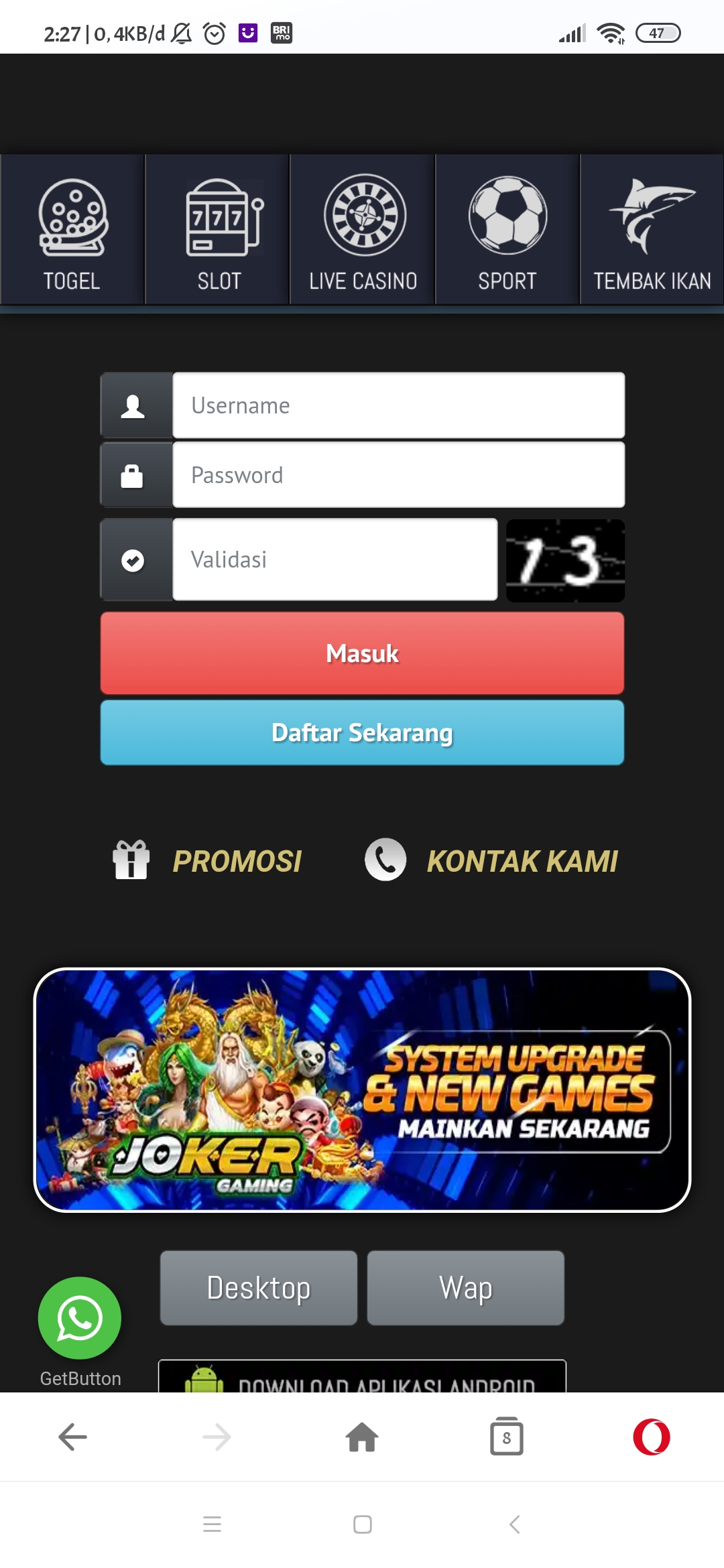Screen dimensions: 724x1568
Task: Open the Joker Gaming banner
Action: coord(362,1090)
